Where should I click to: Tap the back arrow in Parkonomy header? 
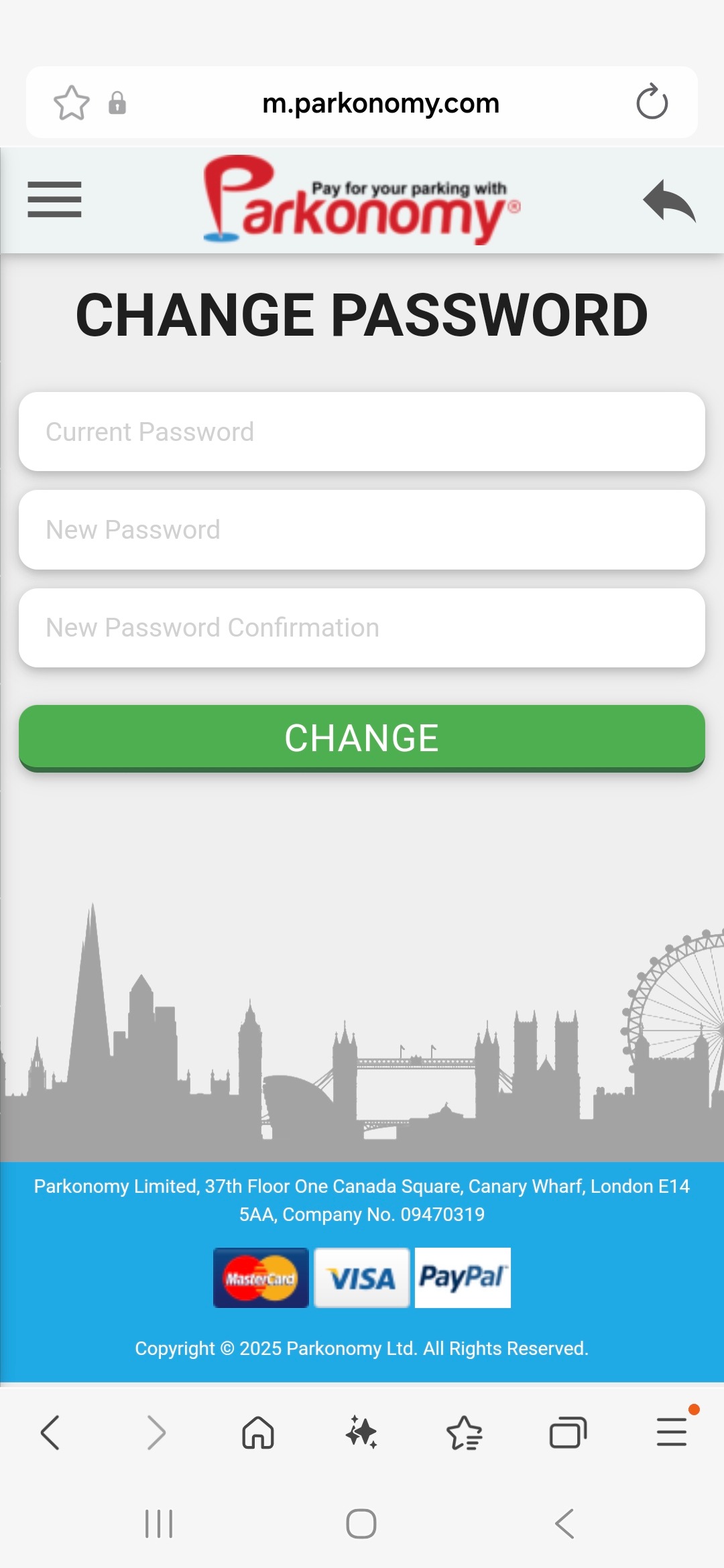668,200
